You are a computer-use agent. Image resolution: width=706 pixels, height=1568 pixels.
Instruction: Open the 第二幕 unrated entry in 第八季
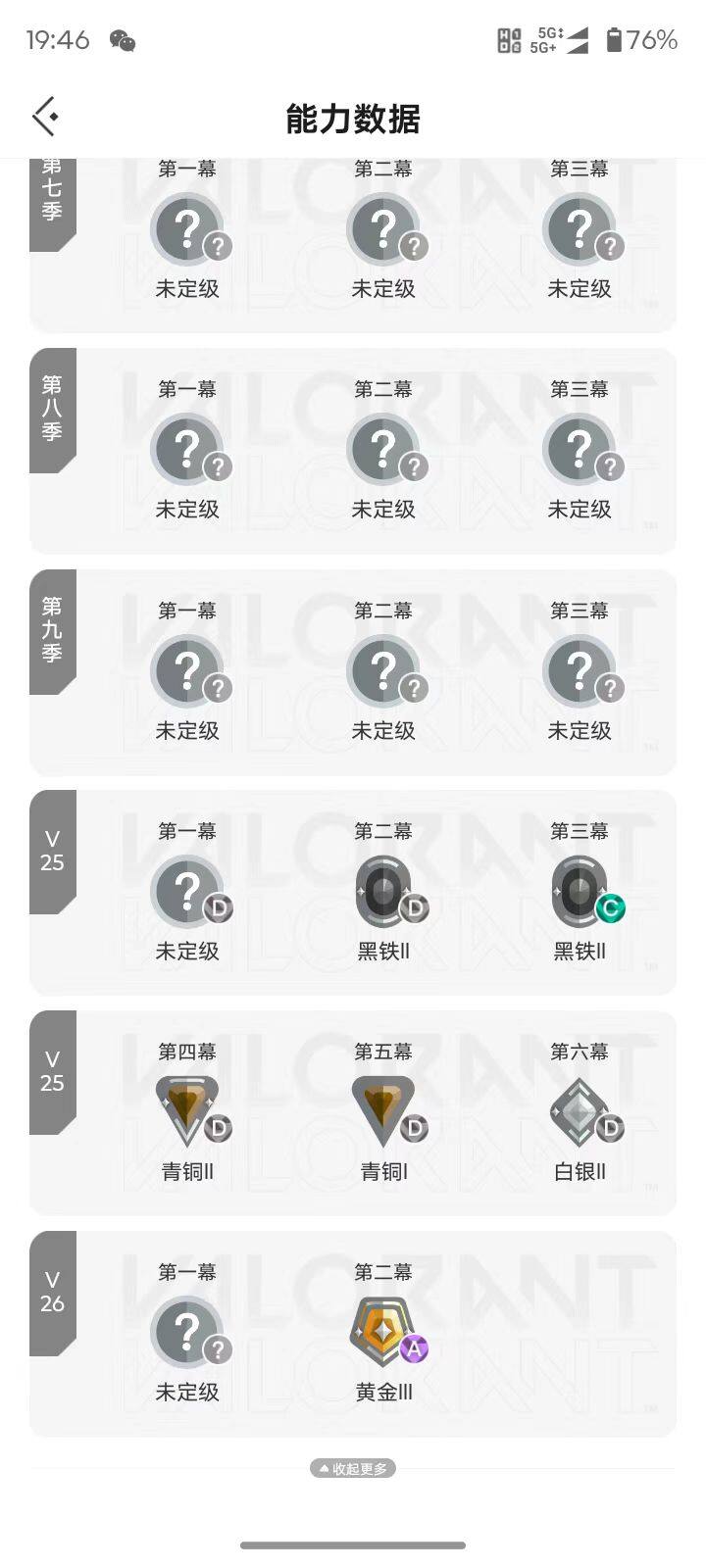point(383,449)
